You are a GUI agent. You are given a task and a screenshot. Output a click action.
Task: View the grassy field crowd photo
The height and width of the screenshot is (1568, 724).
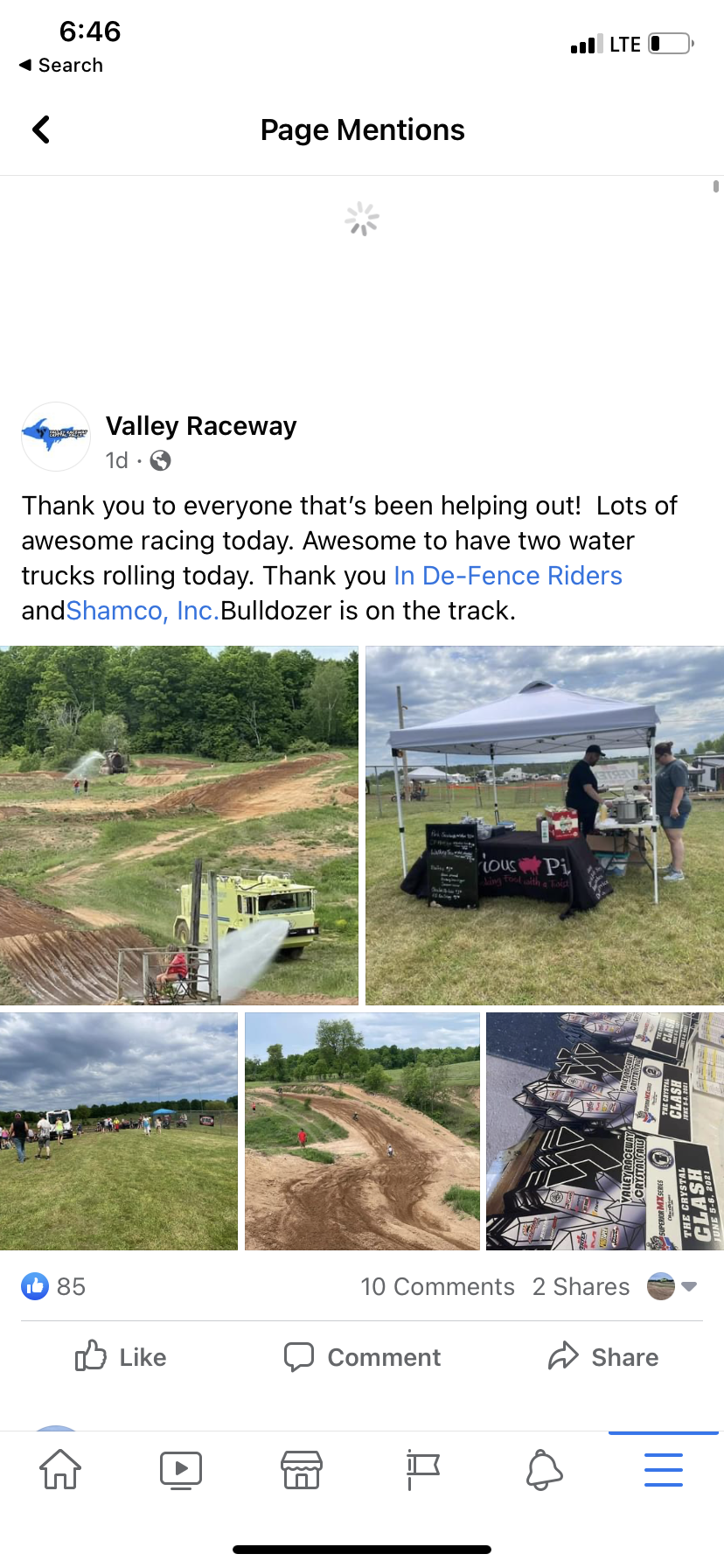point(119,1131)
